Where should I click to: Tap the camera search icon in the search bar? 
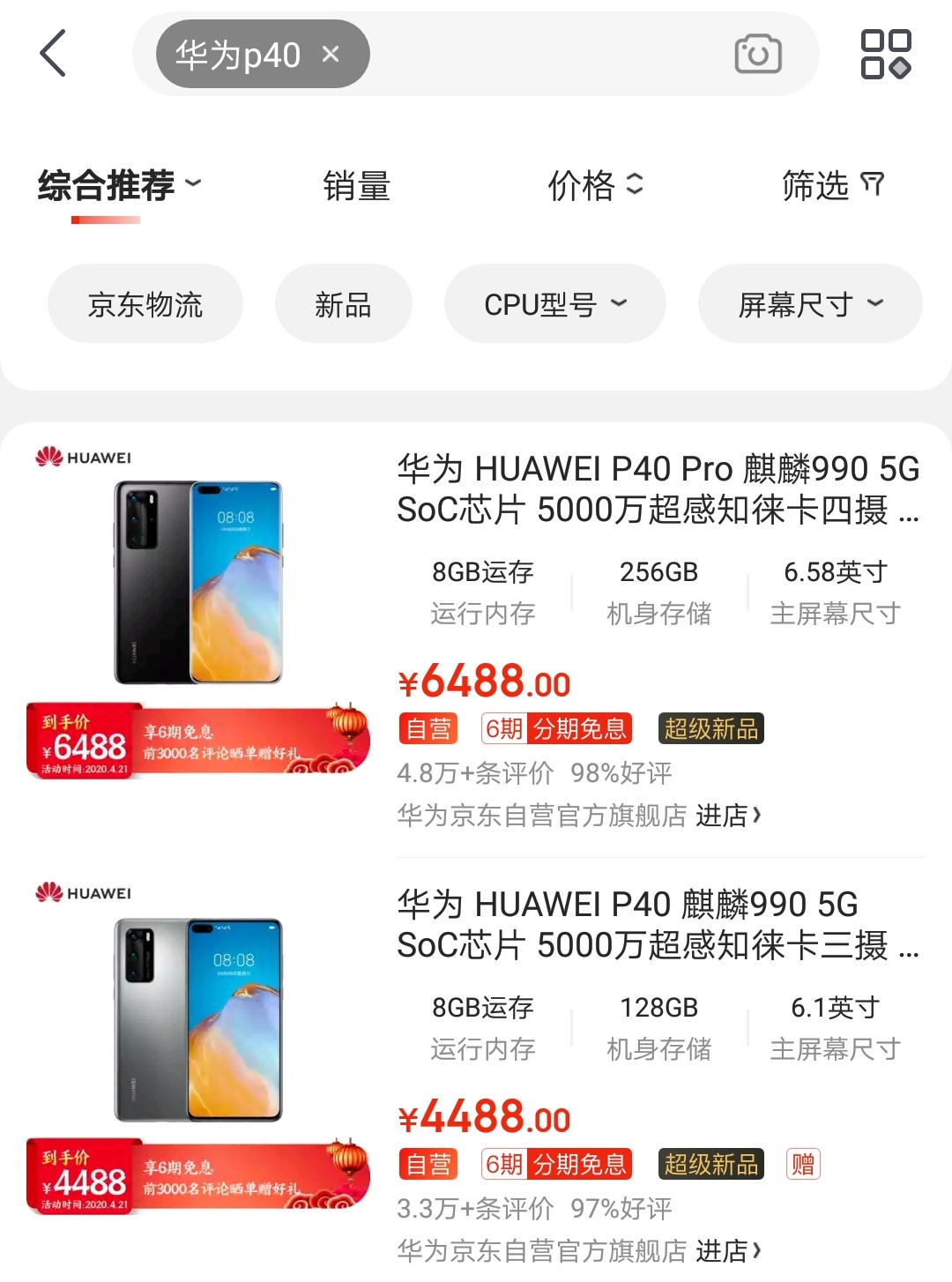tap(756, 54)
